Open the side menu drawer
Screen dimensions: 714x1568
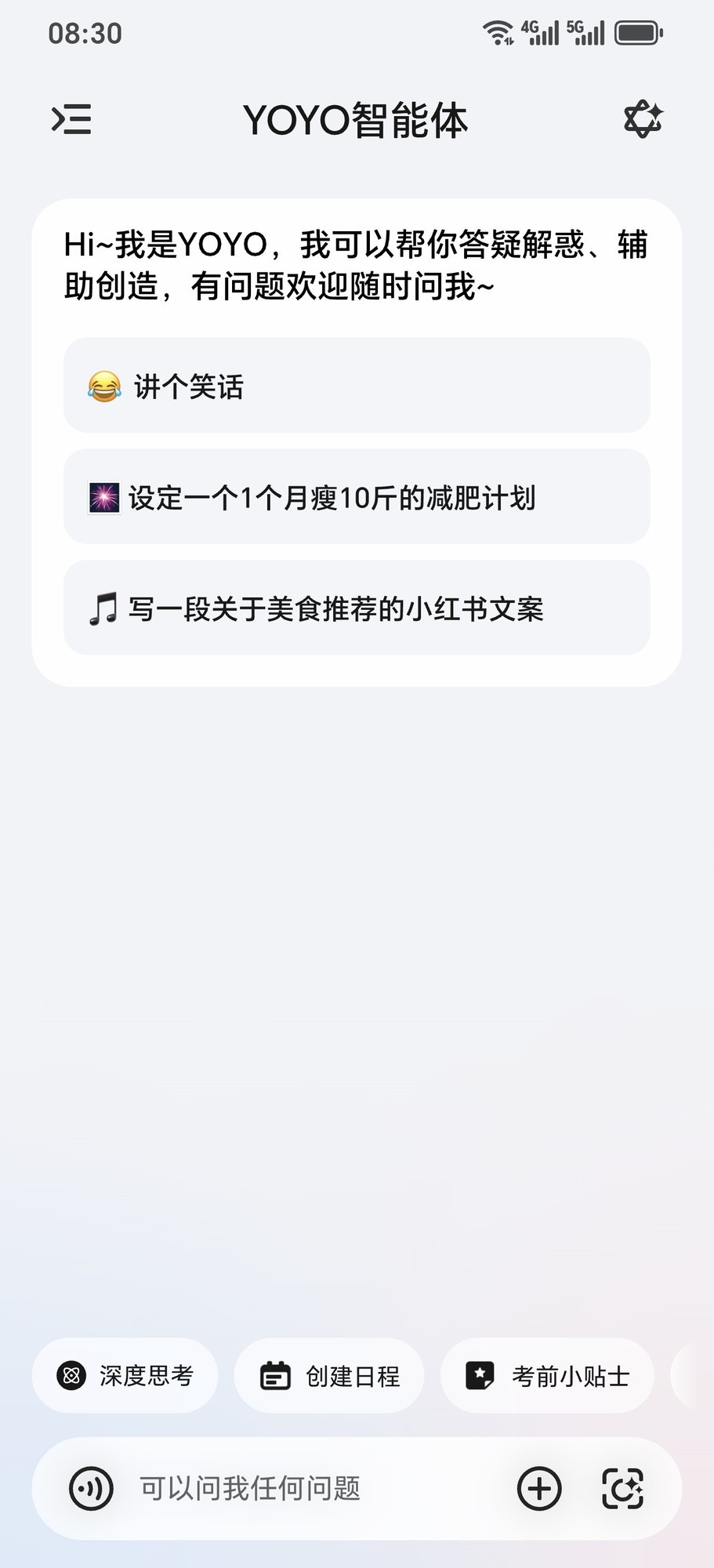71,120
